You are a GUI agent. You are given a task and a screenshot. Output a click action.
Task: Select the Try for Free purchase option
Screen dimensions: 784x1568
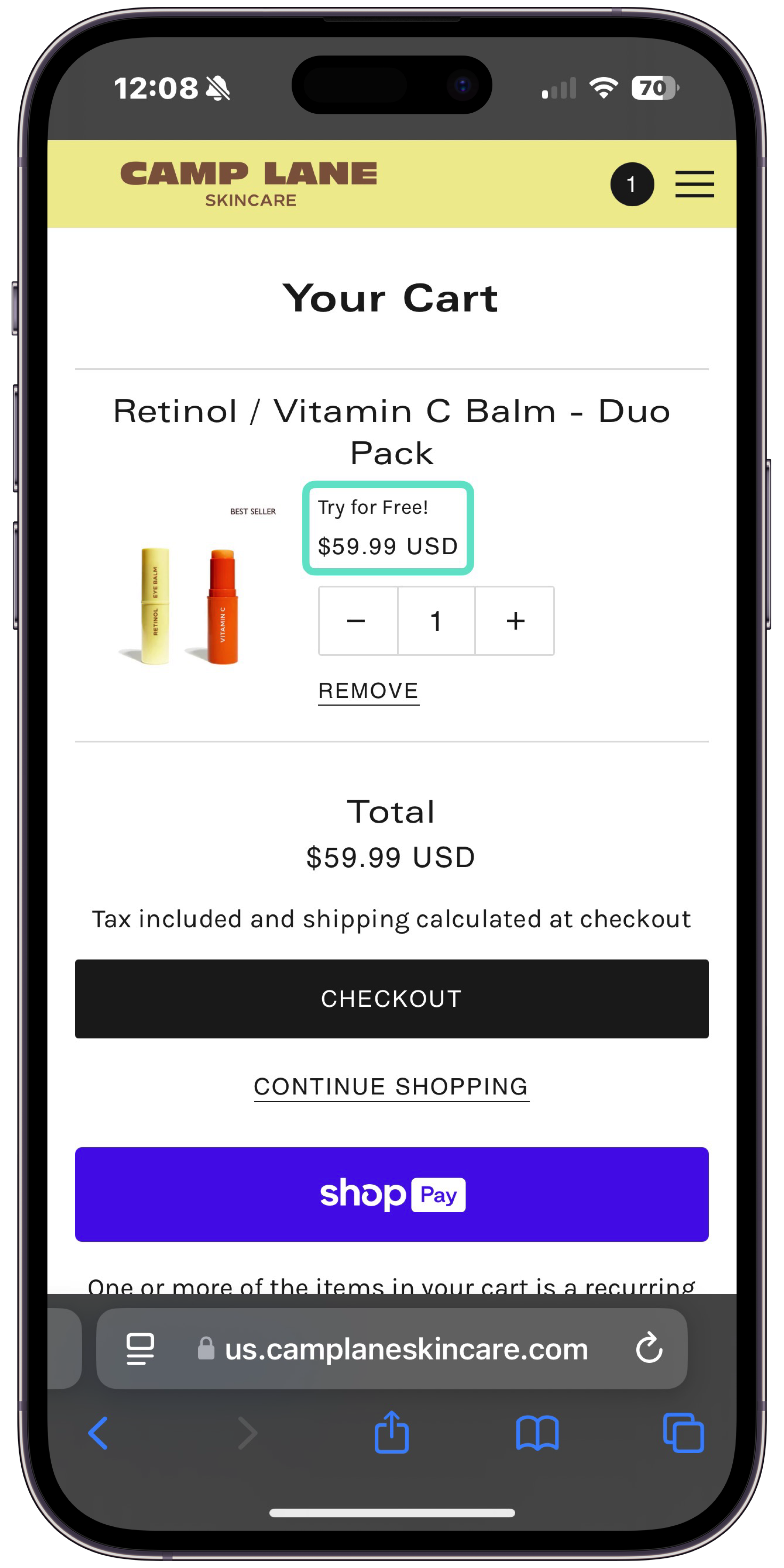(x=388, y=527)
